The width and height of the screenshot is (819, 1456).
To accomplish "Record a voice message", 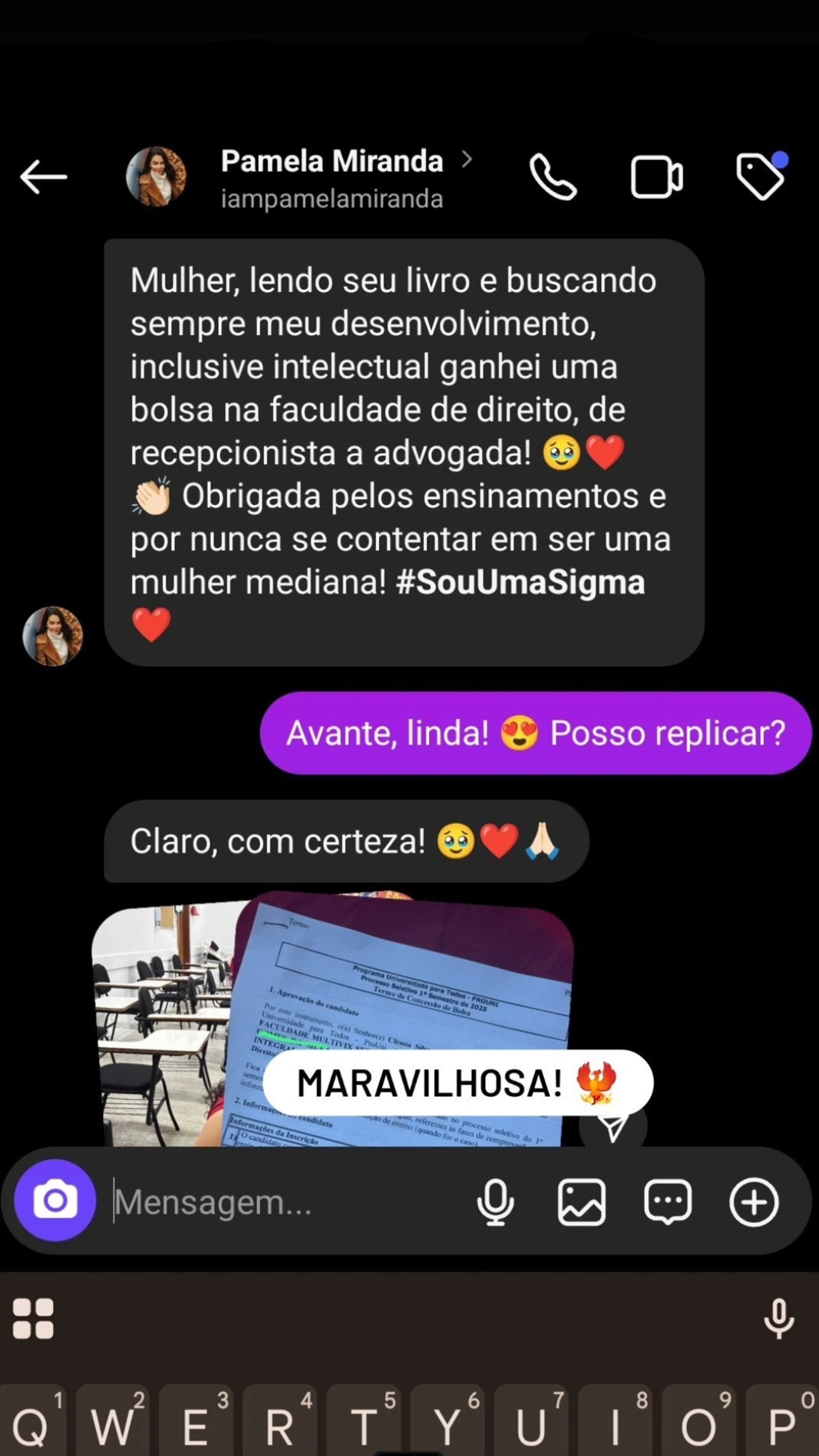I will 495,1202.
